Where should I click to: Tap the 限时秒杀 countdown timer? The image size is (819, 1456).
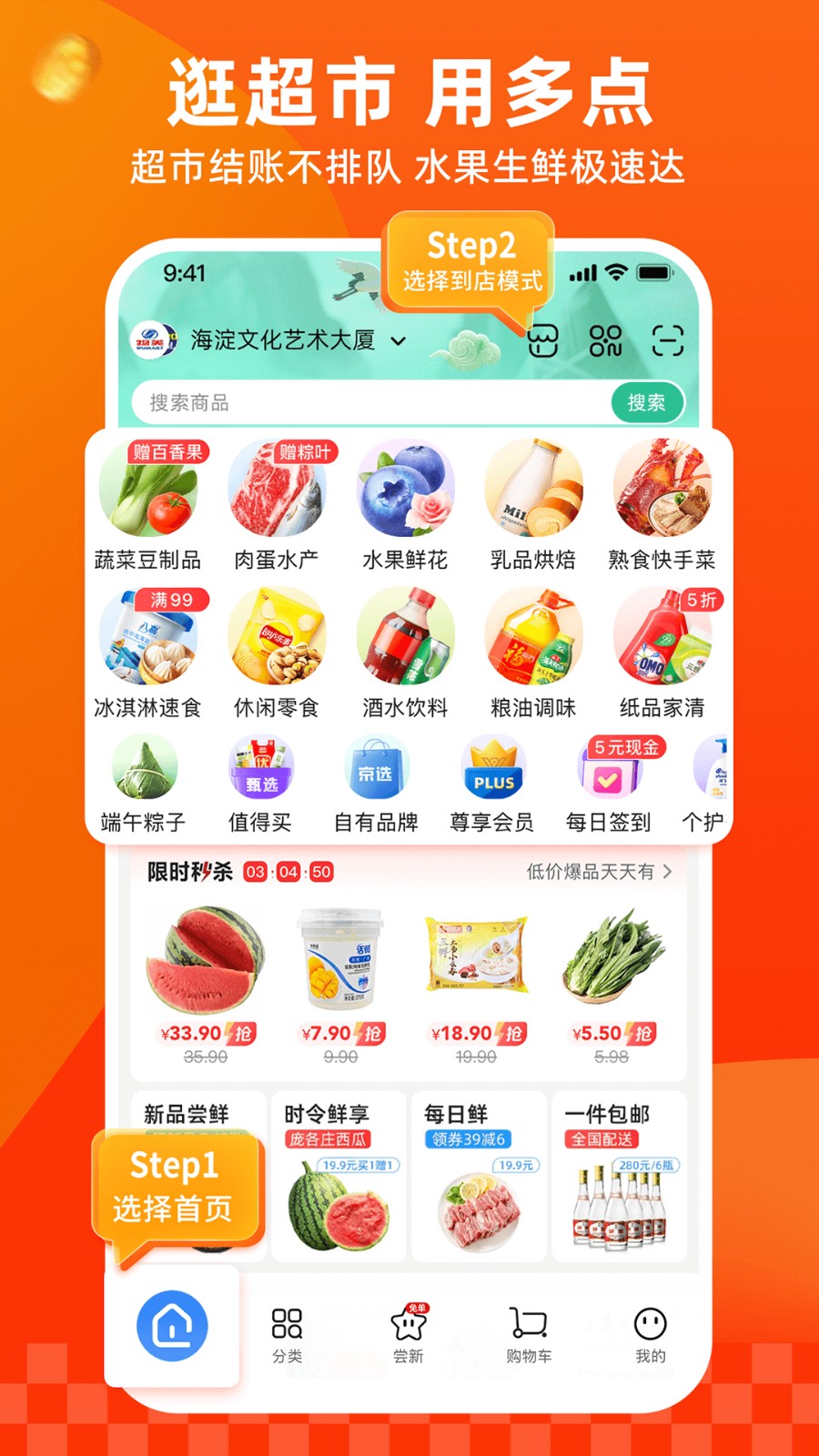pos(291,871)
